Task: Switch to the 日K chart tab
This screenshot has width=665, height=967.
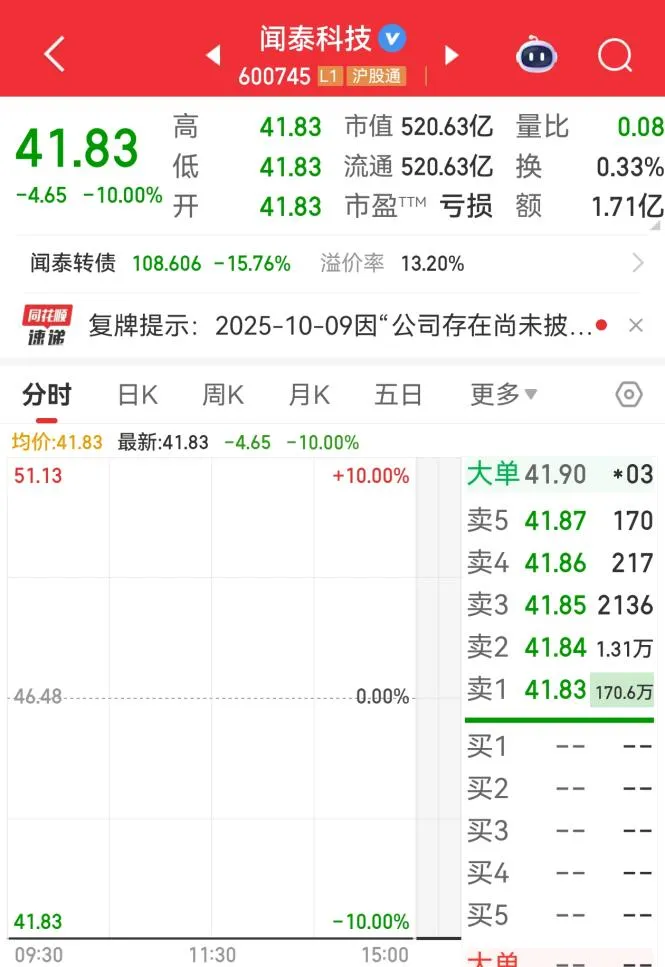Action: [137, 395]
